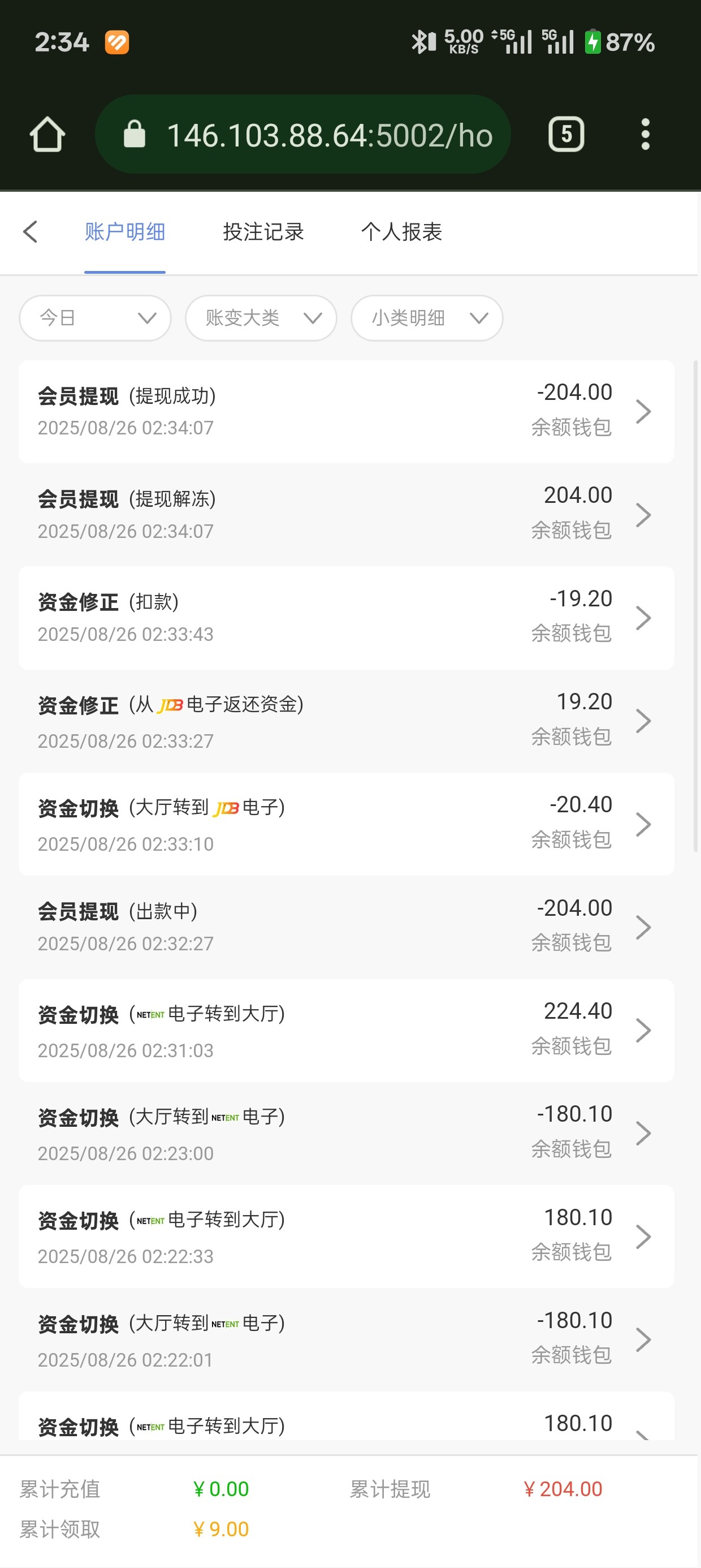Image resolution: width=701 pixels, height=1568 pixels.
Task: Open the 账变大类 filter dropdown
Action: coord(261,318)
